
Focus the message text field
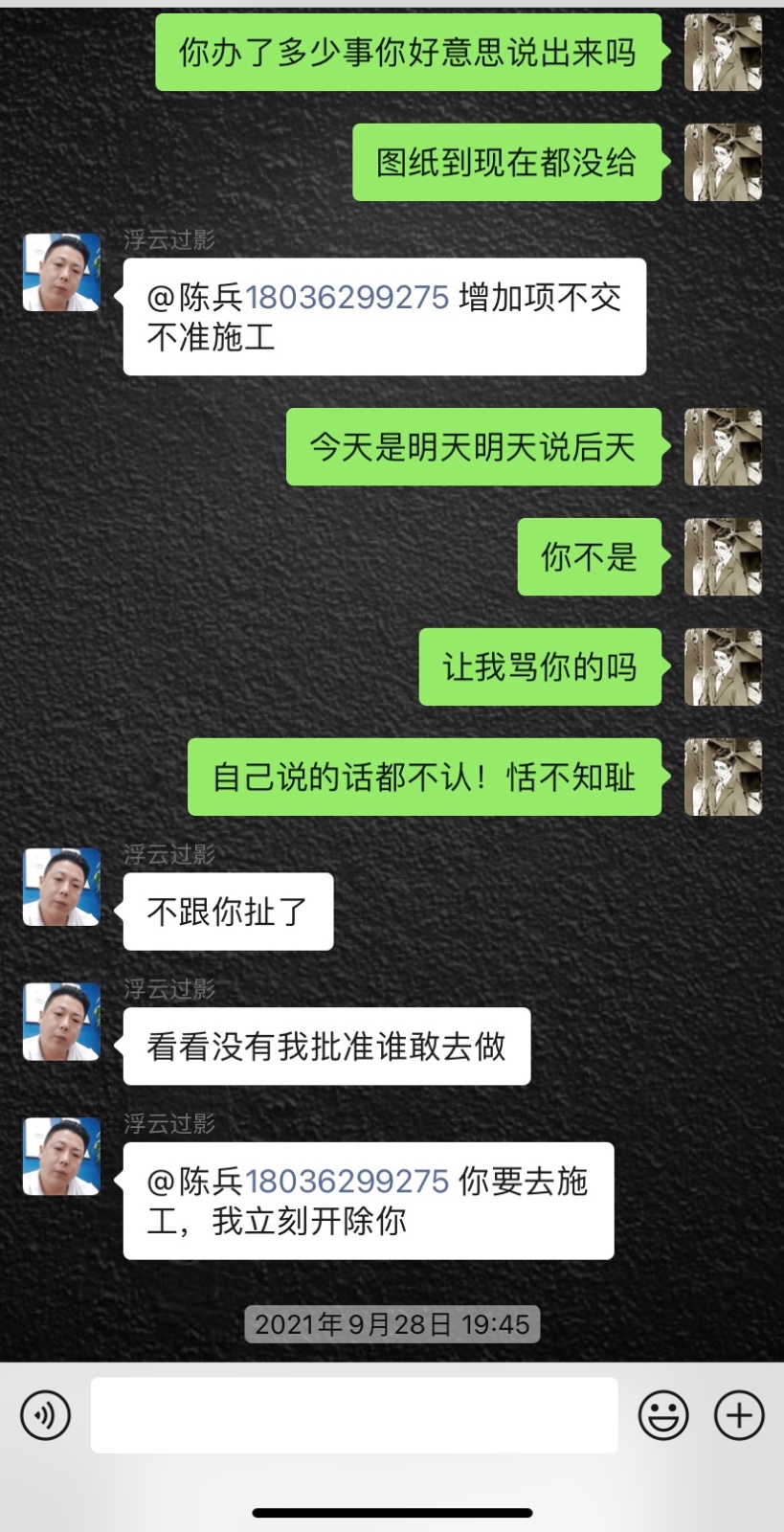tap(354, 1415)
